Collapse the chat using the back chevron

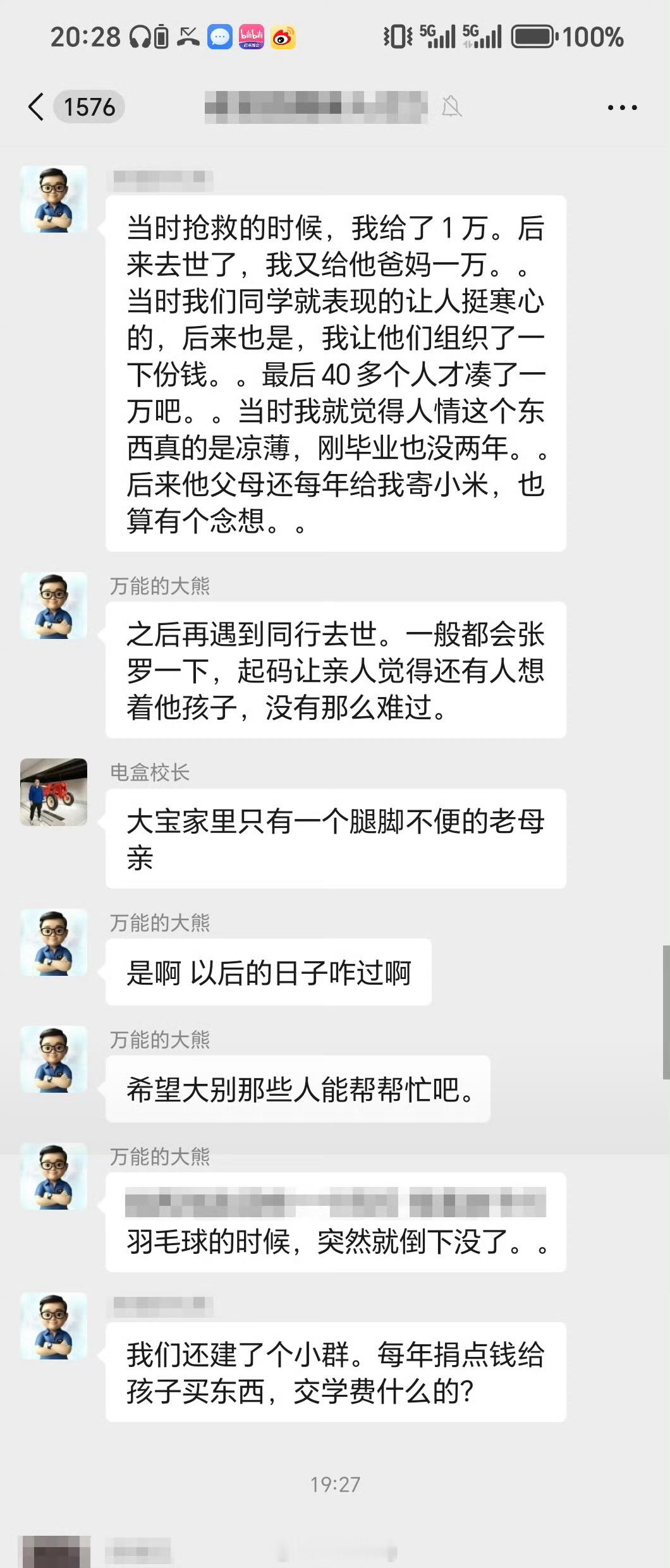click(x=36, y=106)
